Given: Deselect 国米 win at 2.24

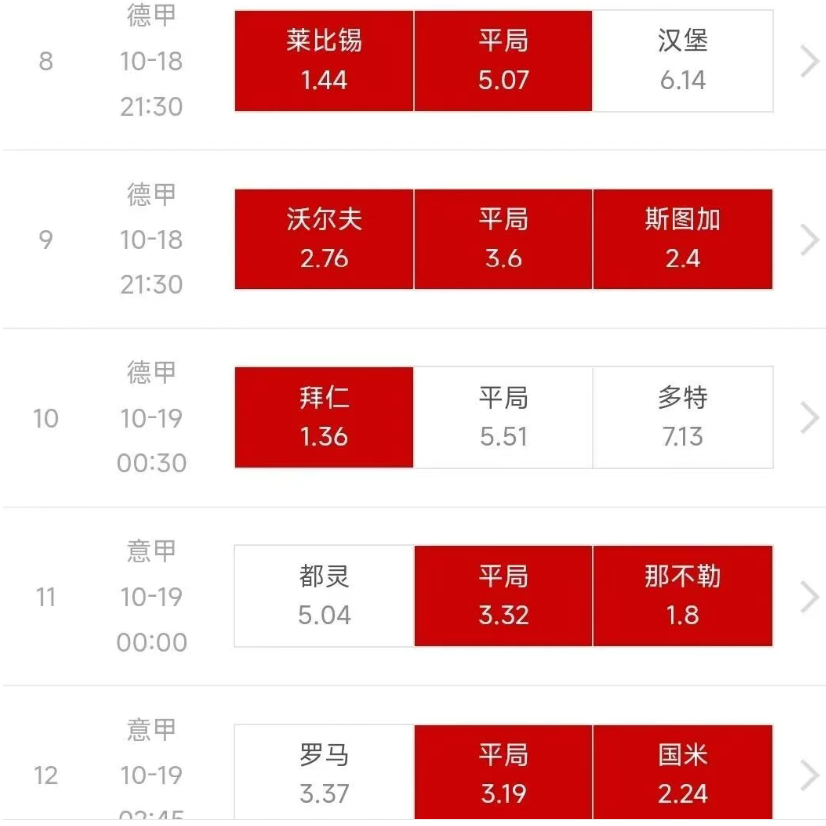Looking at the screenshot, I should click(x=683, y=773).
